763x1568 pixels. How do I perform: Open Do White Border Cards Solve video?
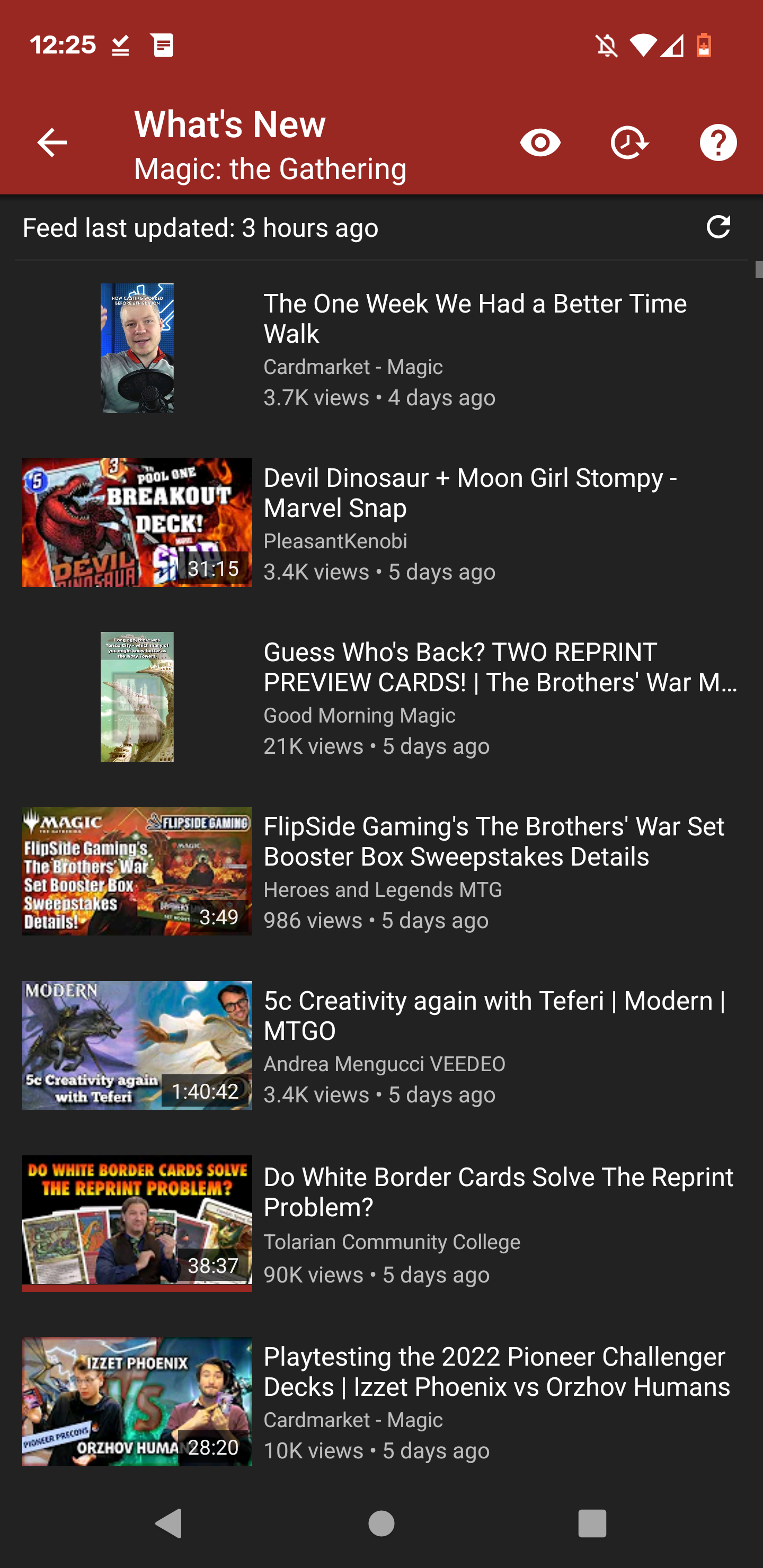coord(381,1223)
